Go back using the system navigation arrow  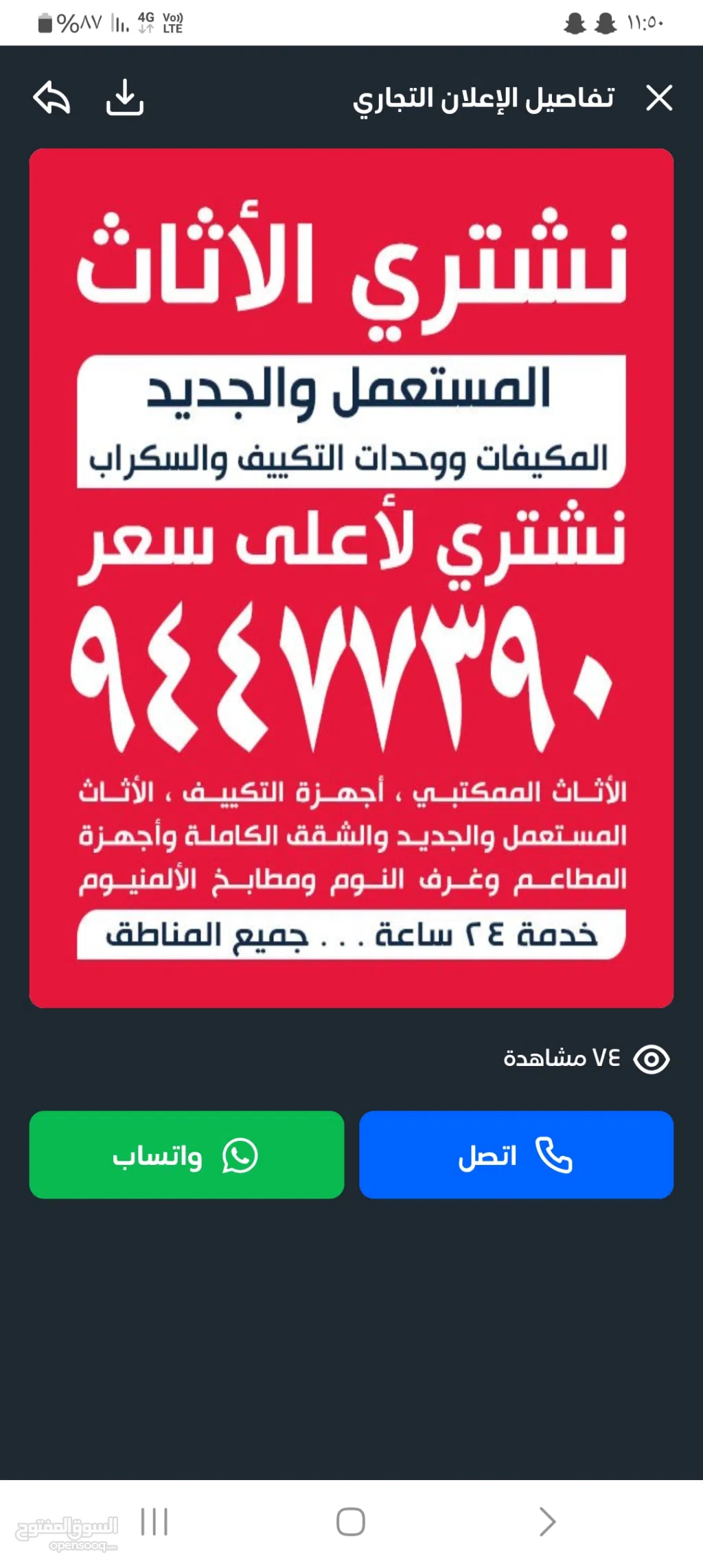tap(546, 1521)
